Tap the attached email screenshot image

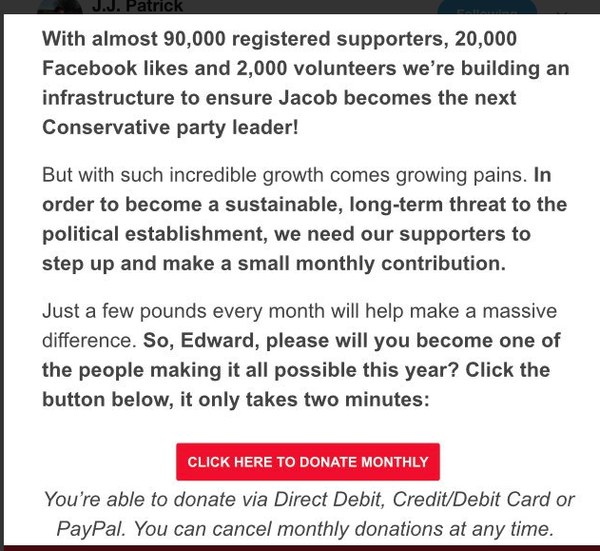300,280
